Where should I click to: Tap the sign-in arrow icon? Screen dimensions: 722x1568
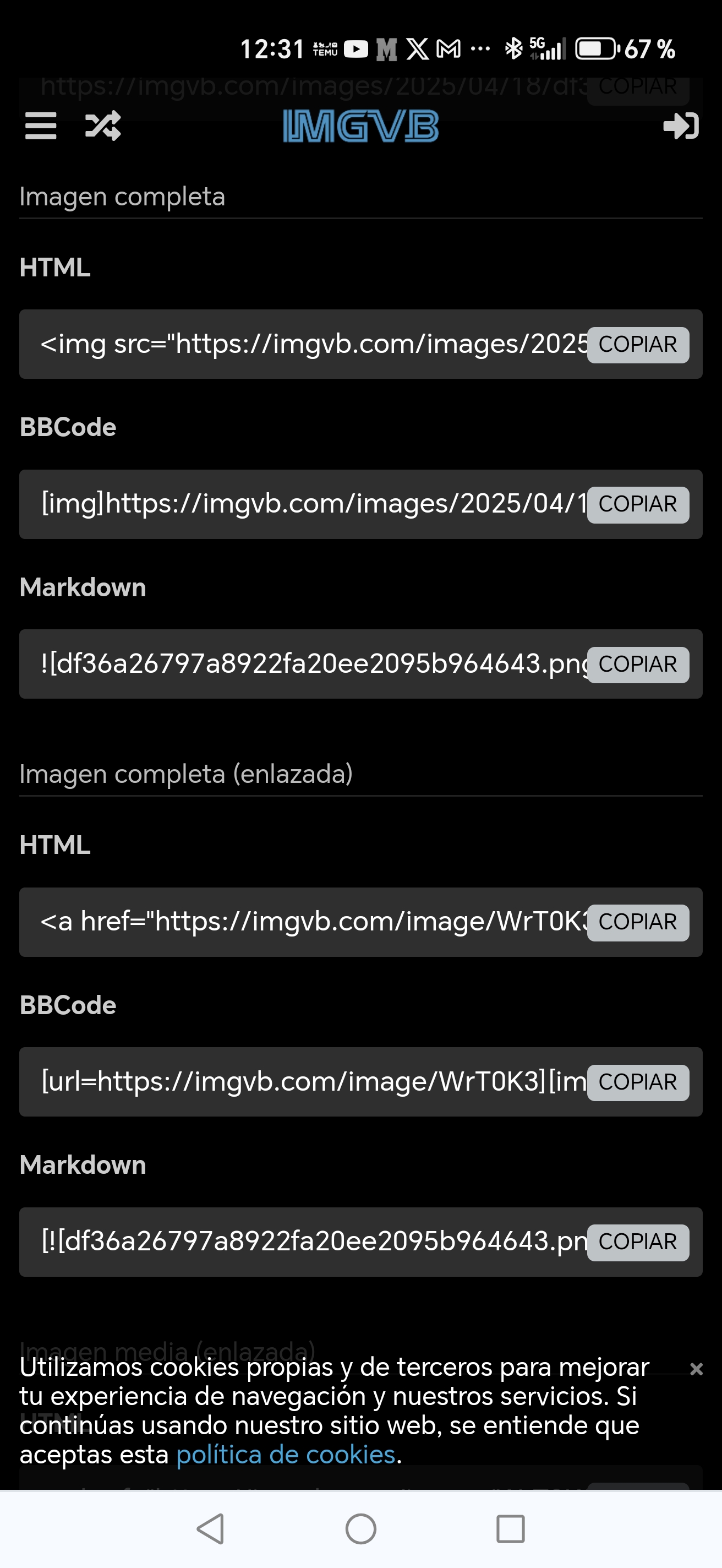(681, 126)
